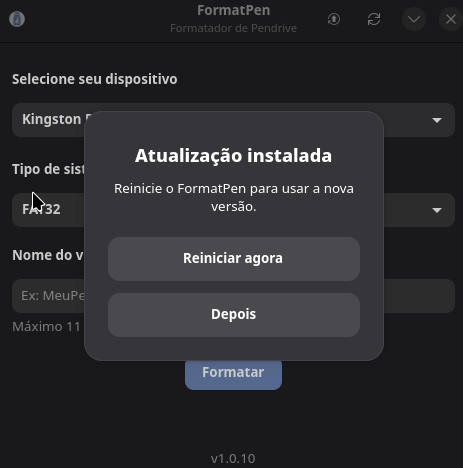Open the app icon in the header
Image resolution: width=463 pixels, height=468 pixels.
click(x=17, y=19)
